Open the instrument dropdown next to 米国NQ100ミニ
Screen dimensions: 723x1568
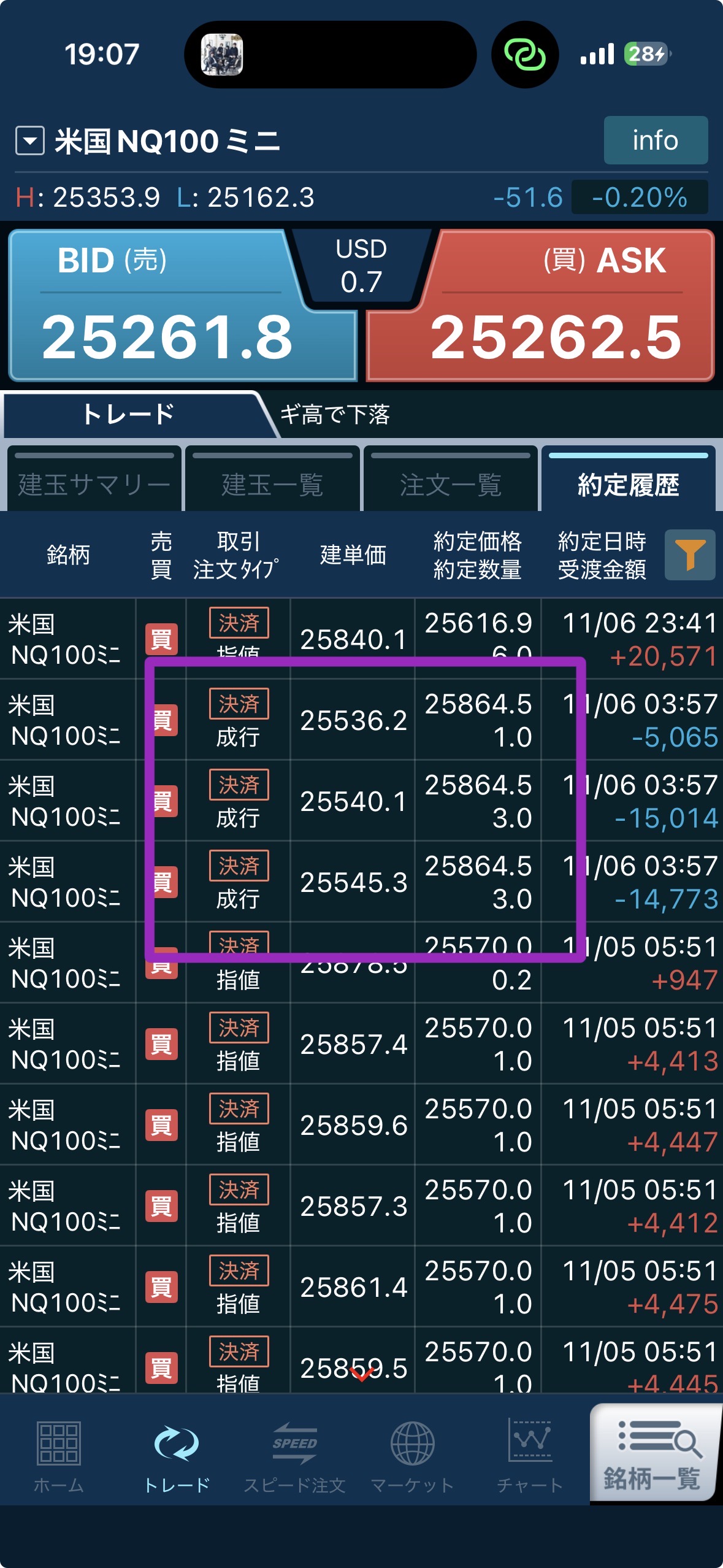pos(30,141)
